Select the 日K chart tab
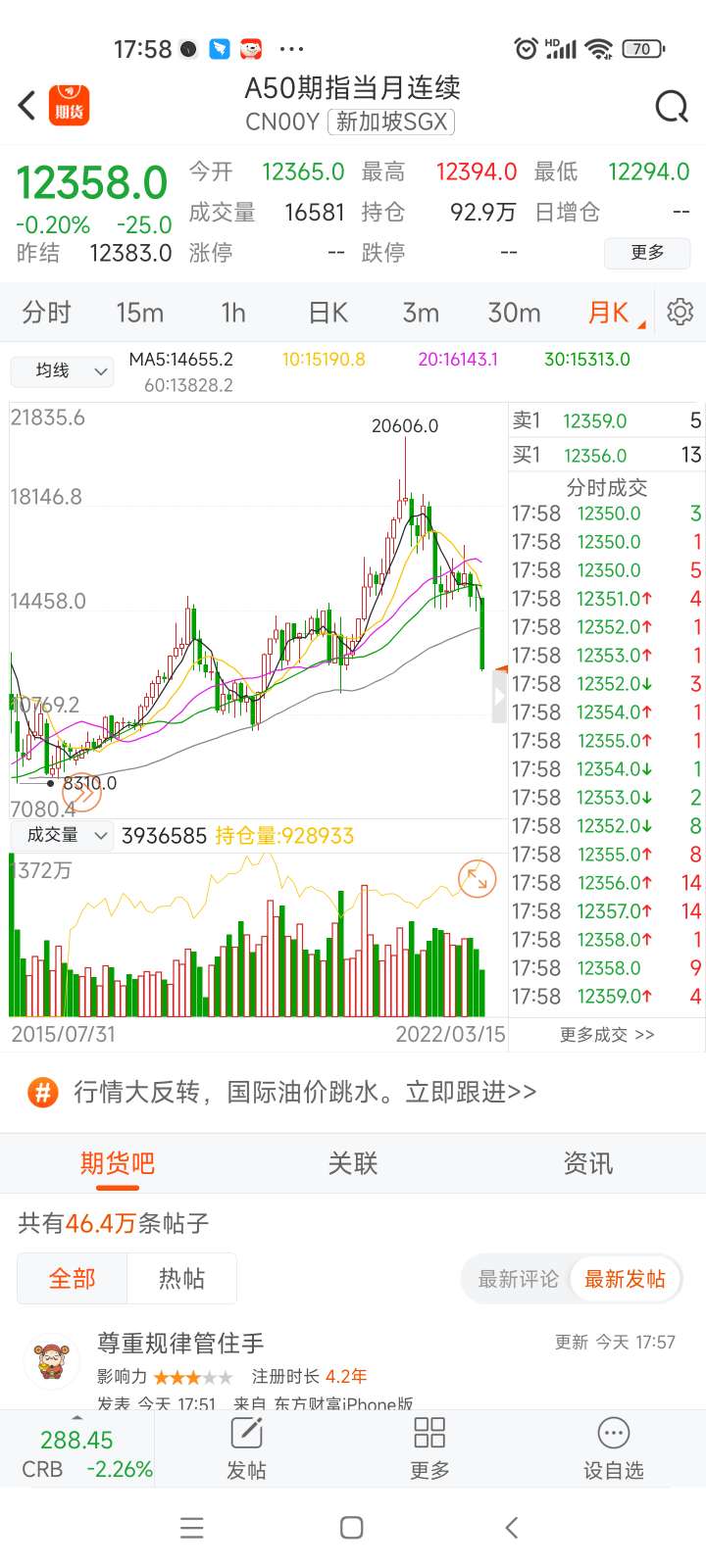This screenshot has height=1568, width=706. (x=328, y=313)
